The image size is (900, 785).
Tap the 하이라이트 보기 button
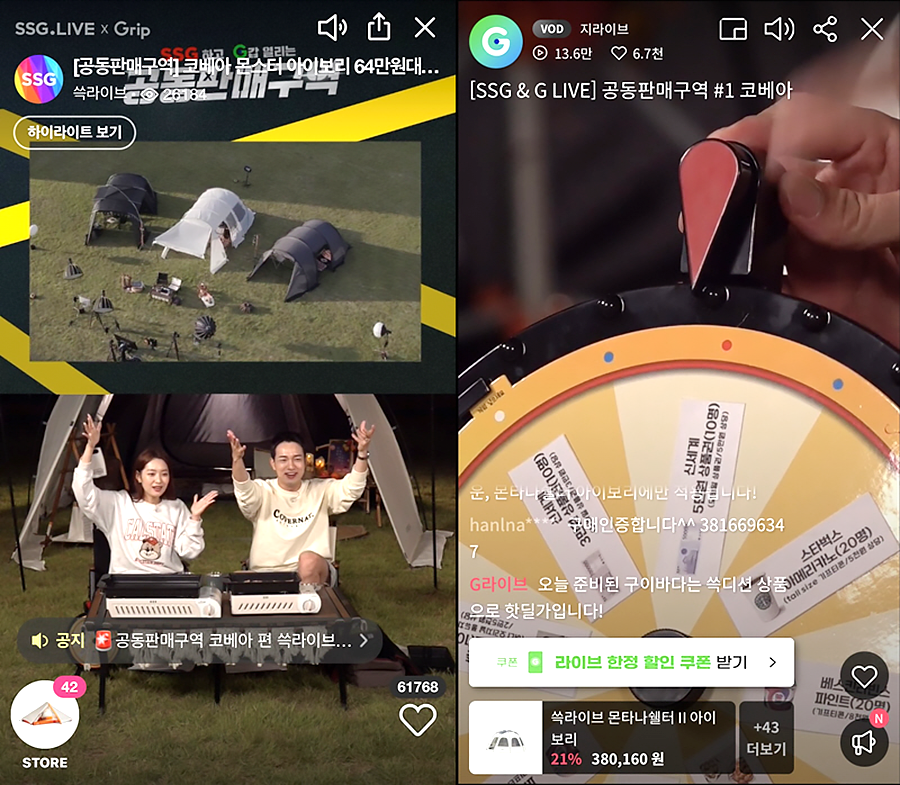tap(74, 132)
